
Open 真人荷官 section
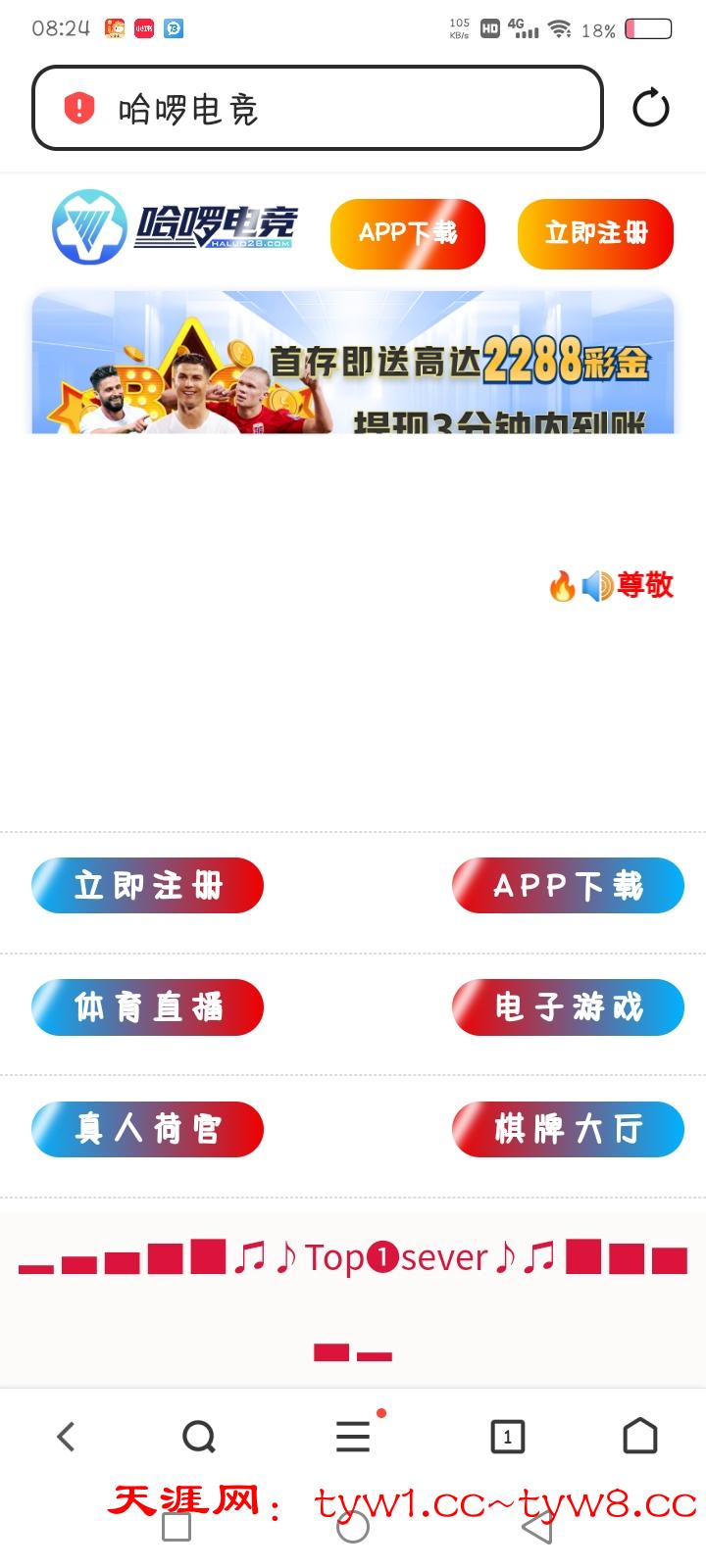click(x=148, y=1129)
